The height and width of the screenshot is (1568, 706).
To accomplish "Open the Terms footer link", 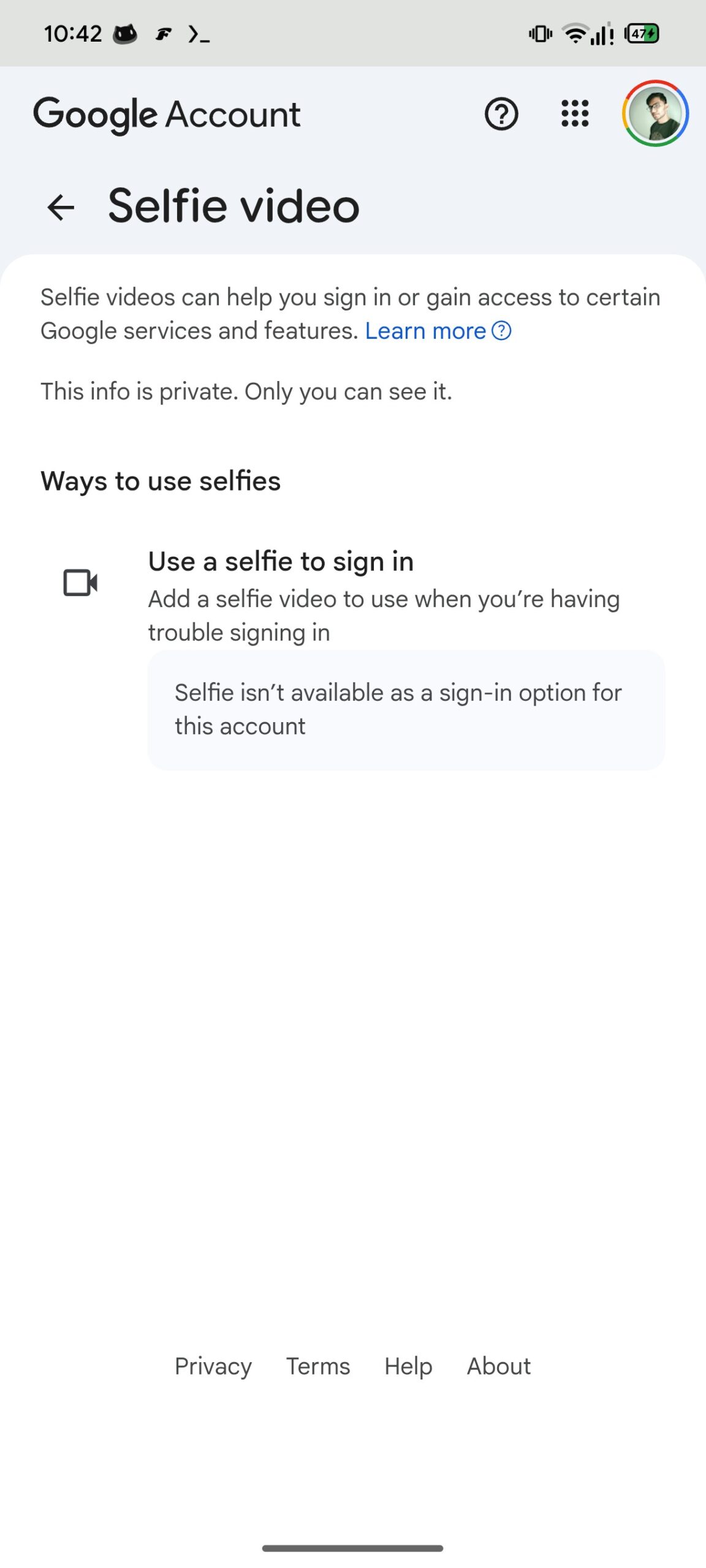I will coord(317,1366).
